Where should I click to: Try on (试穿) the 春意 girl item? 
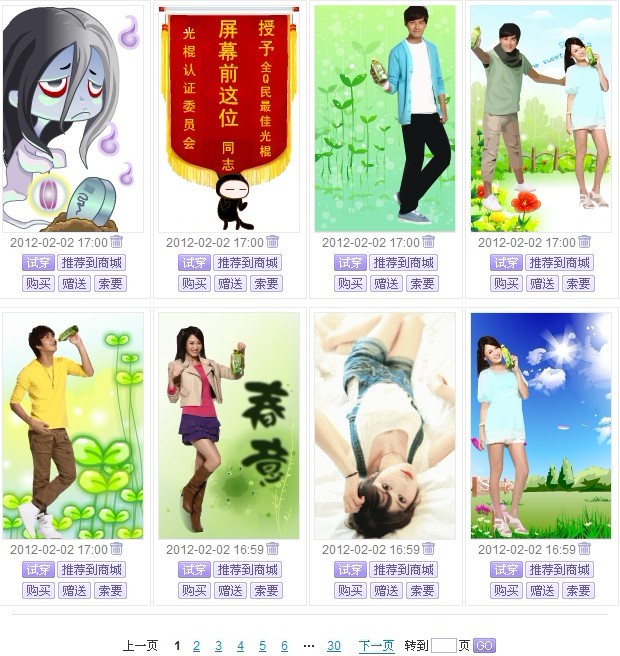[x=194, y=570]
